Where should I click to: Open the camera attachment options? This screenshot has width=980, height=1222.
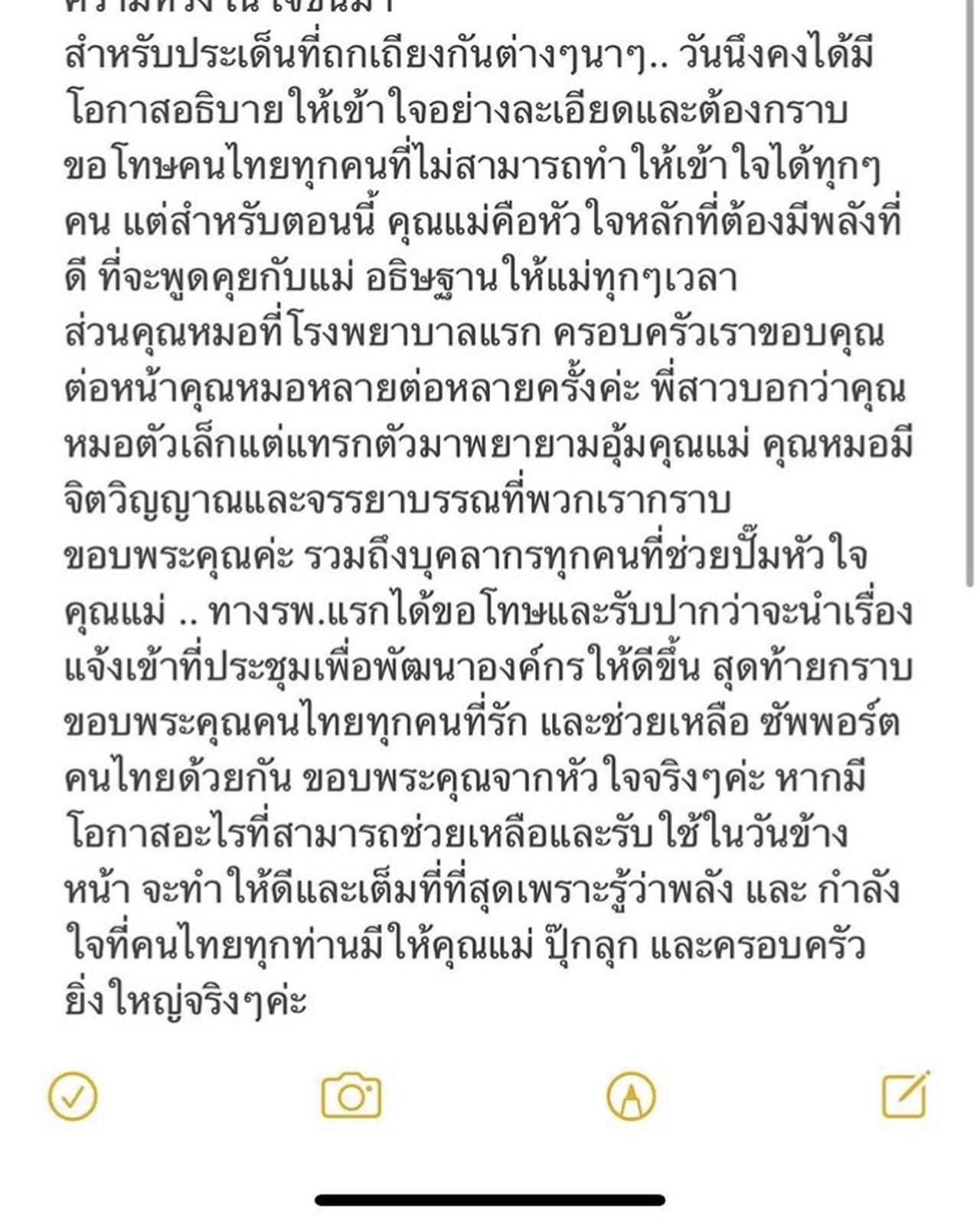(x=351, y=1096)
